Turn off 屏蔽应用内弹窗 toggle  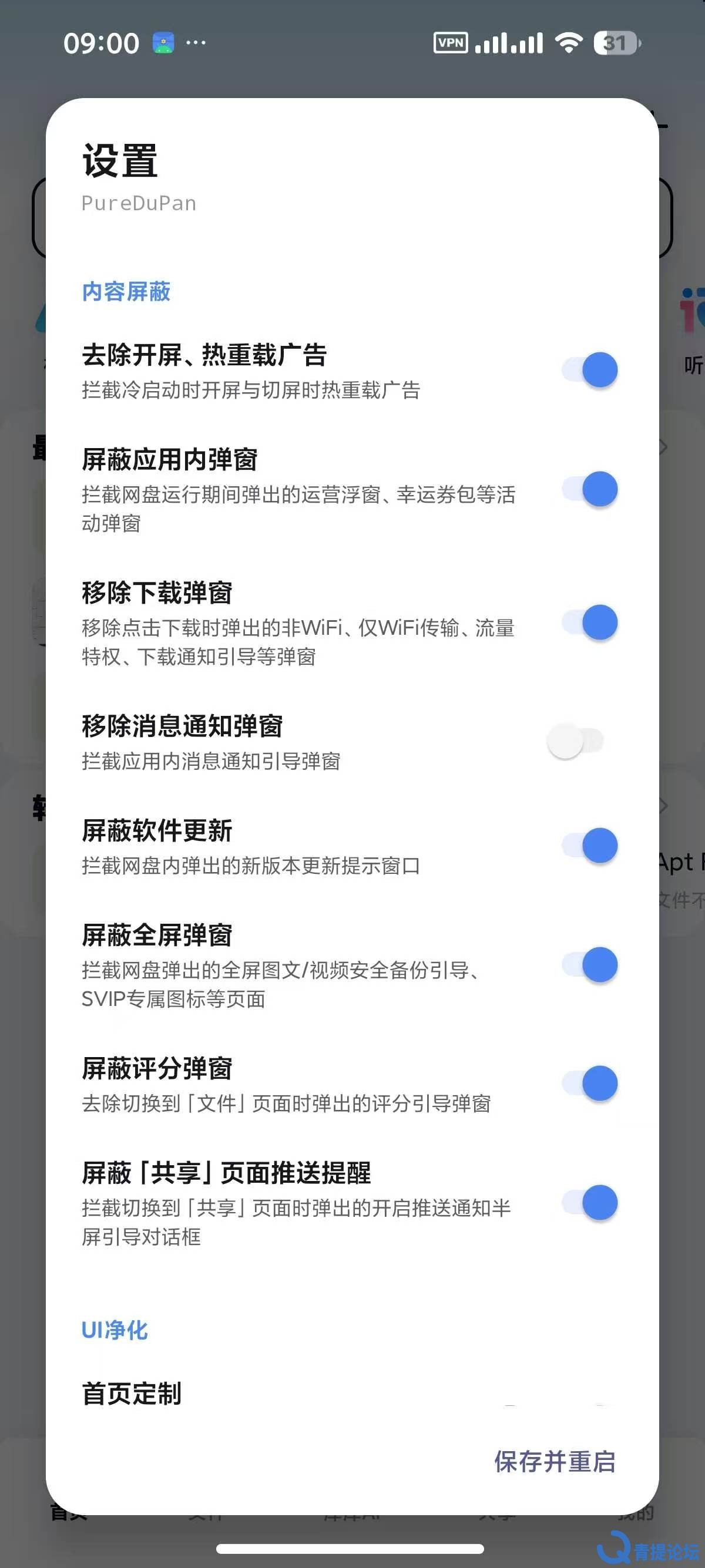[x=589, y=489]
